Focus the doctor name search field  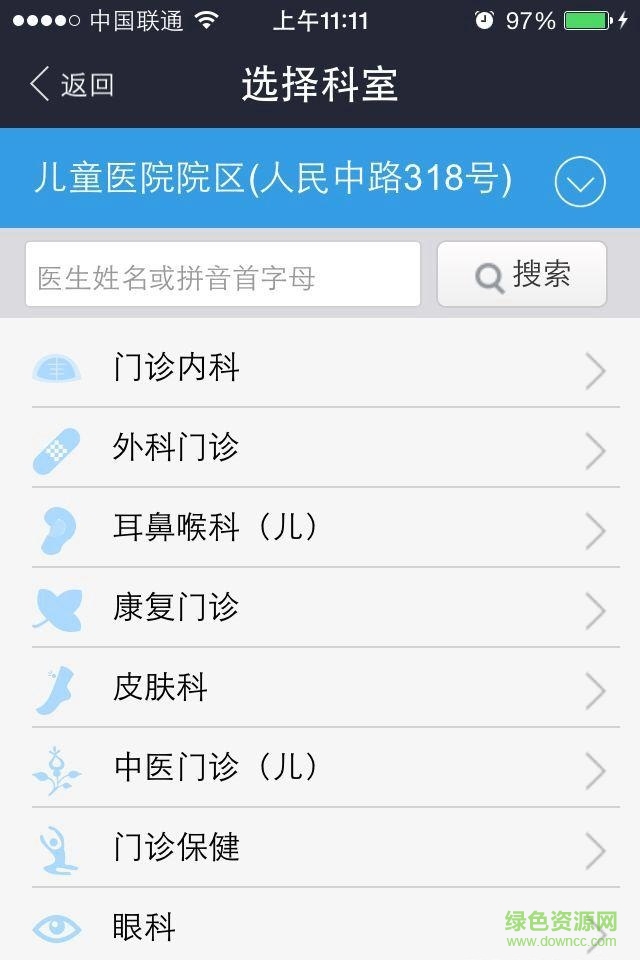223,275
